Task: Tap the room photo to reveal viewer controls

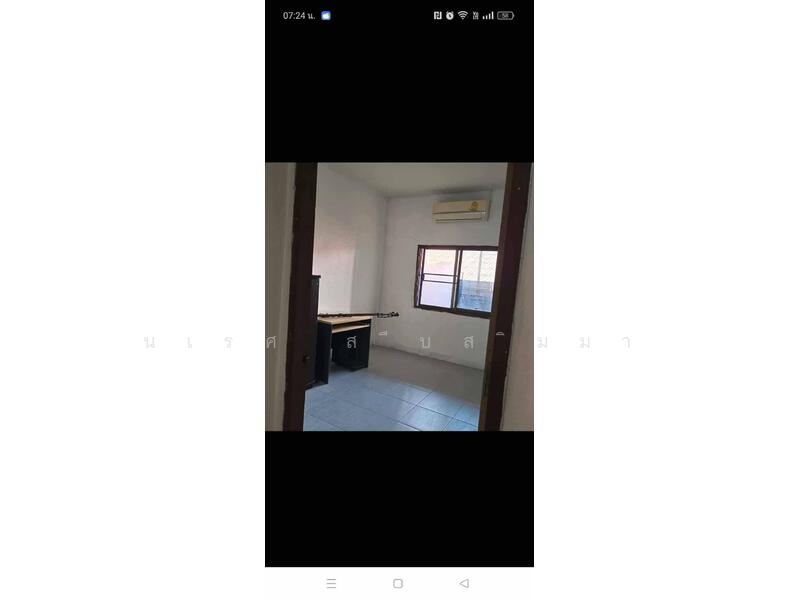Action: (x=399, y=297)
